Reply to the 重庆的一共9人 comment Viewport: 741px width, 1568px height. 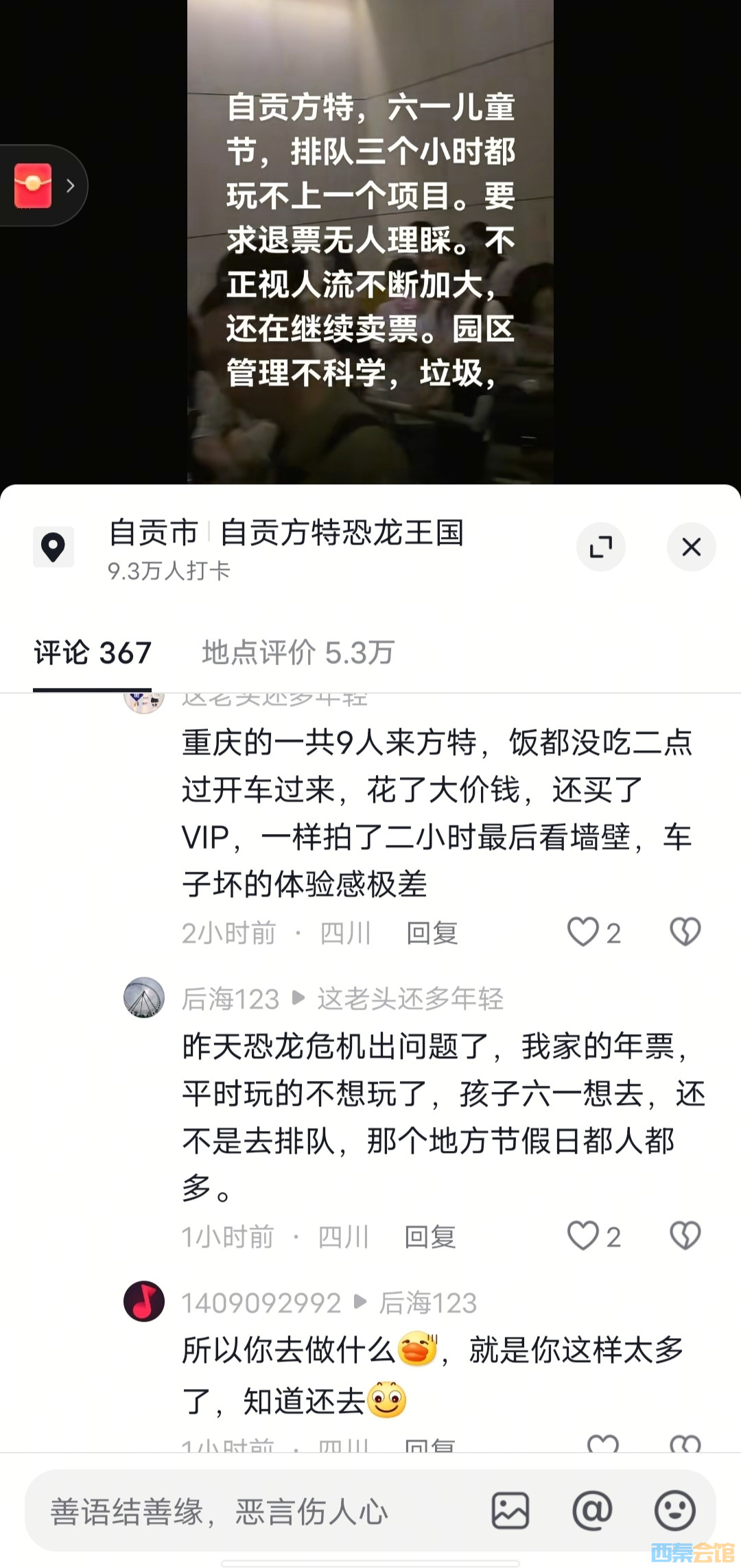[432, 933]
